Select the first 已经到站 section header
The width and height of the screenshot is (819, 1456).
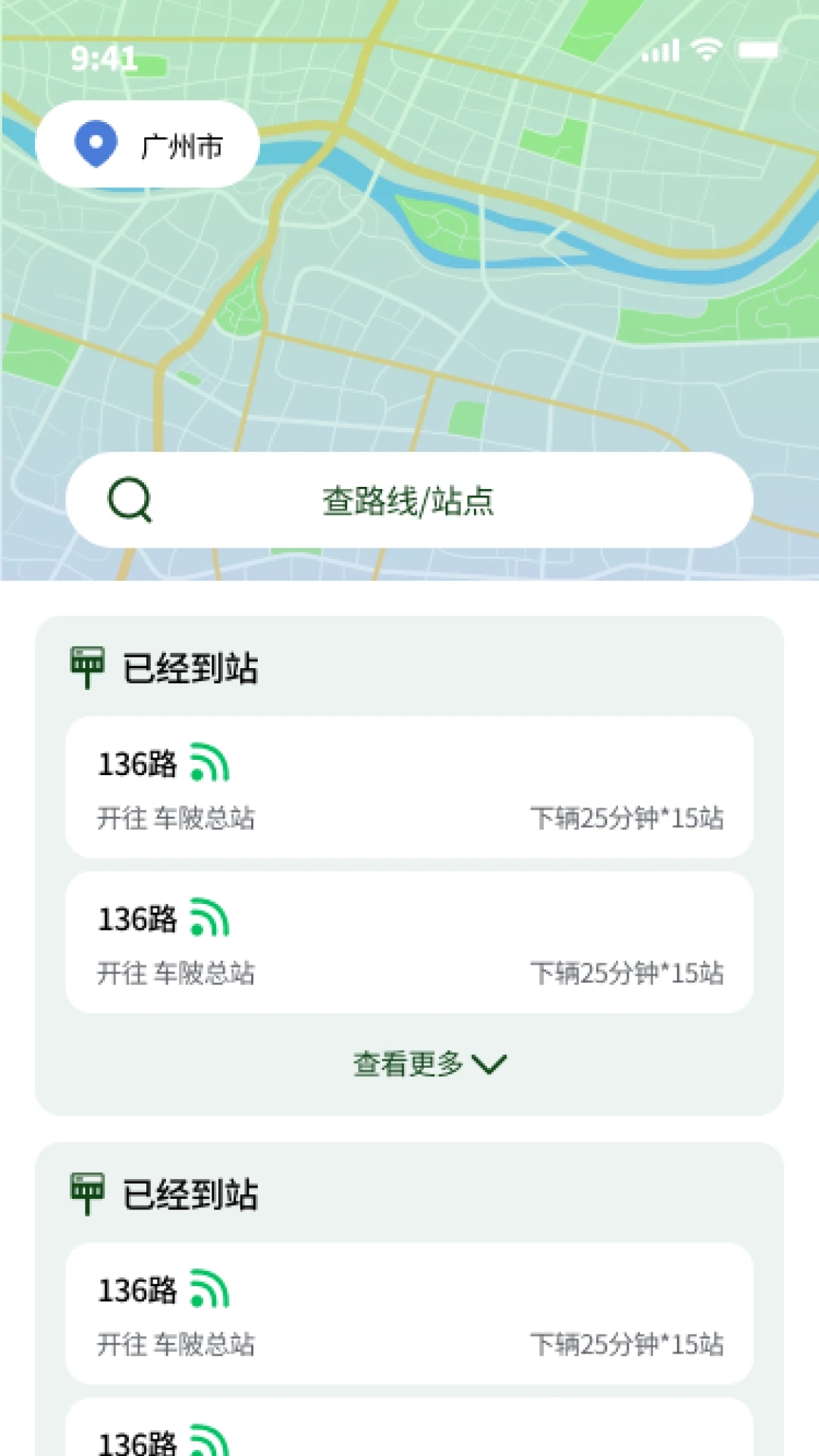click(190, 669)
